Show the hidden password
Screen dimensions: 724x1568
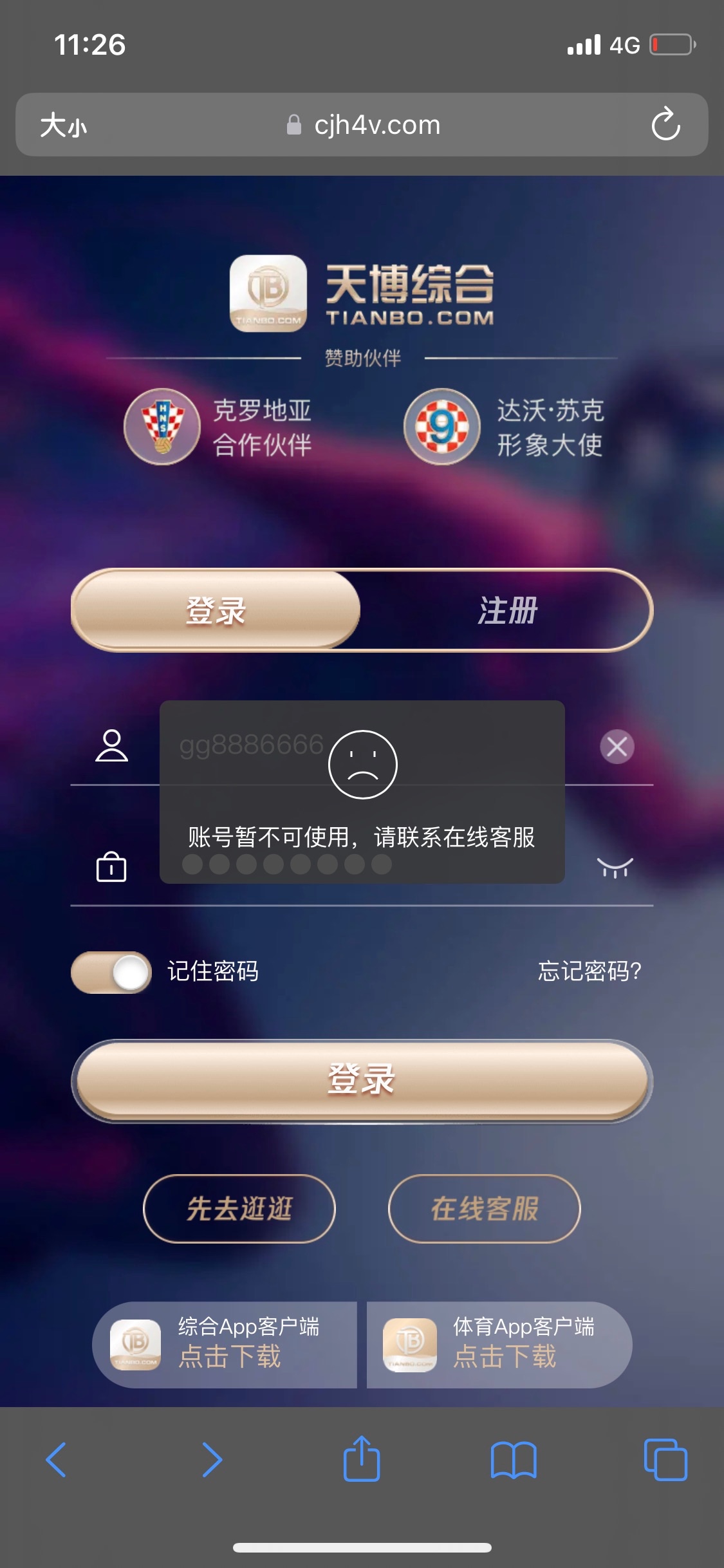(x=615, y=867)
